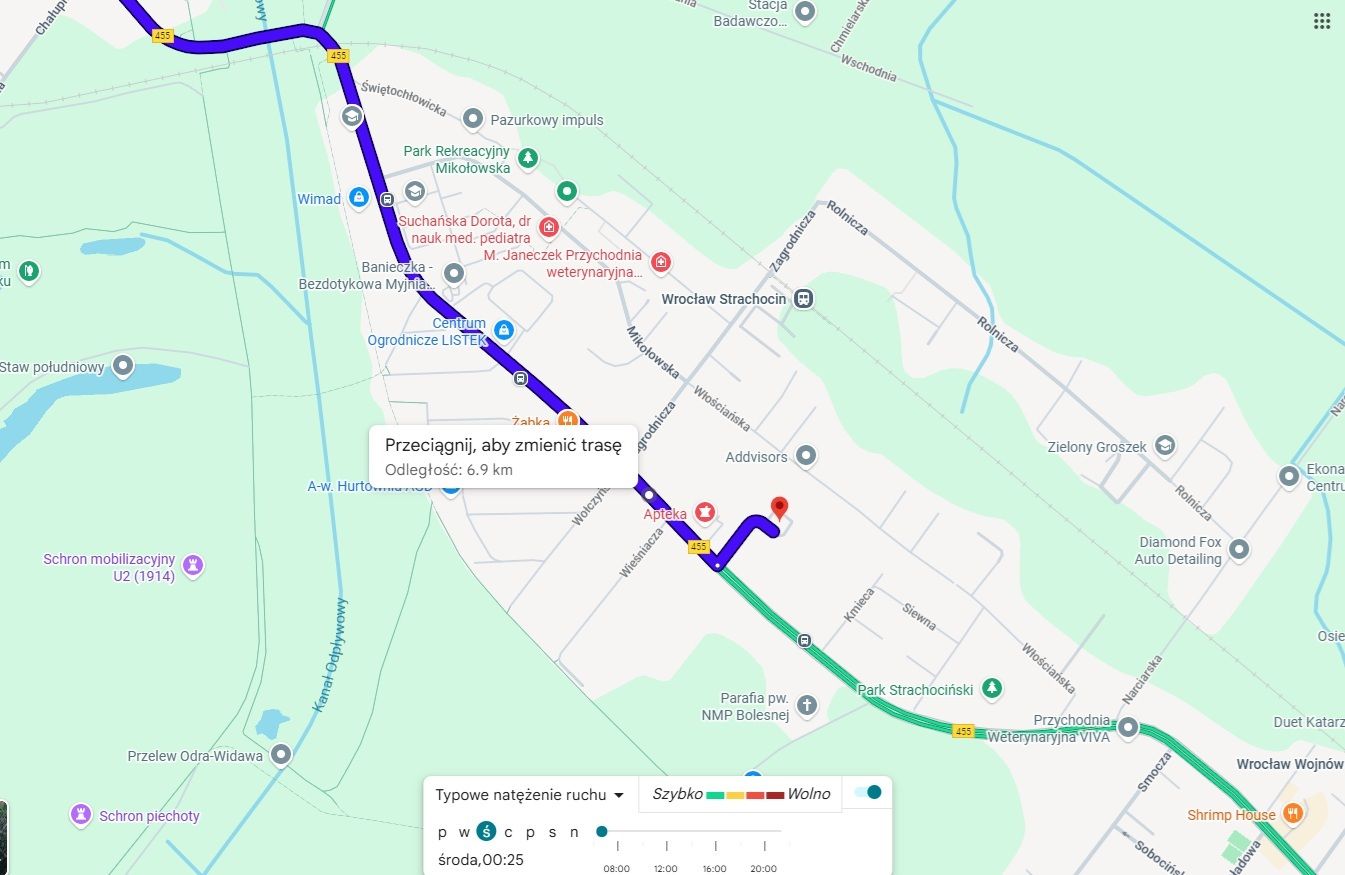Select wtorek (w) in the day picker
This screenshot has height=875, width=1345.
[x=464, y=832]
